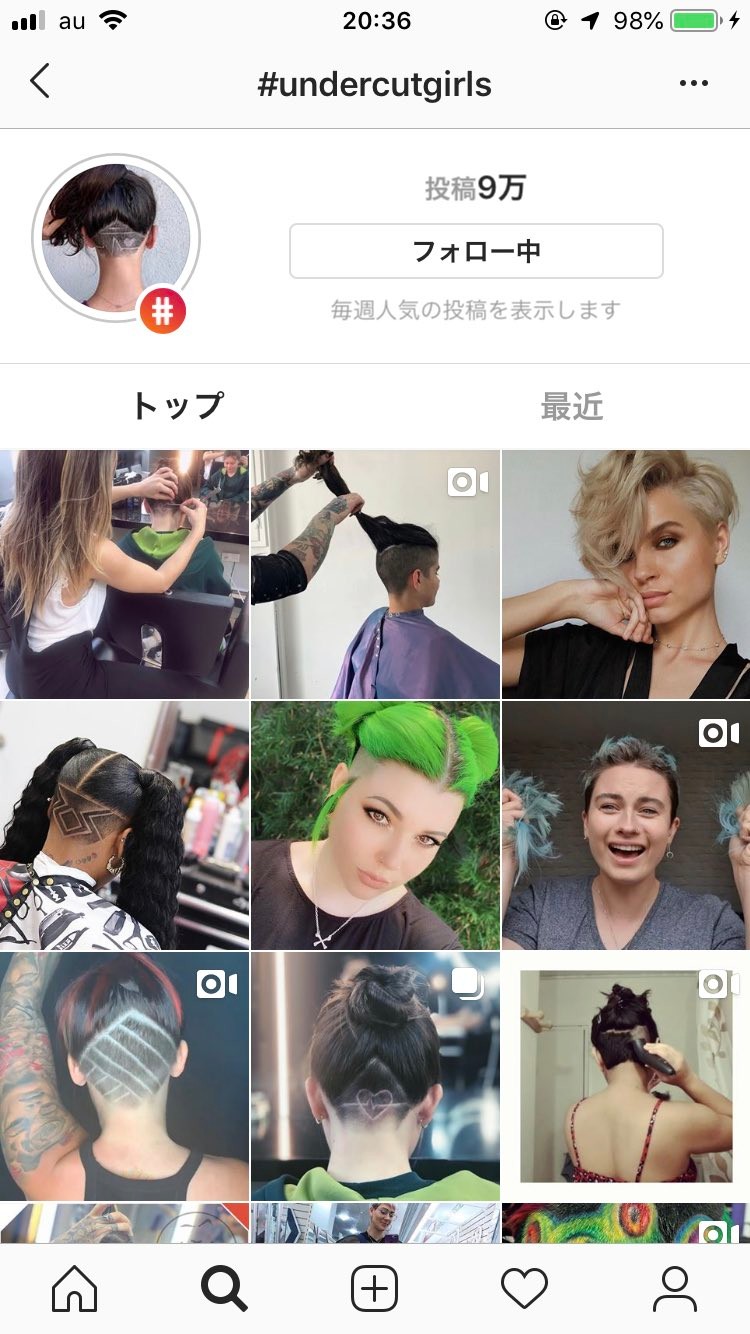Screen dimensions: 750x1334
Task: Open the activity heart tab
Action: pos(525,1289)
